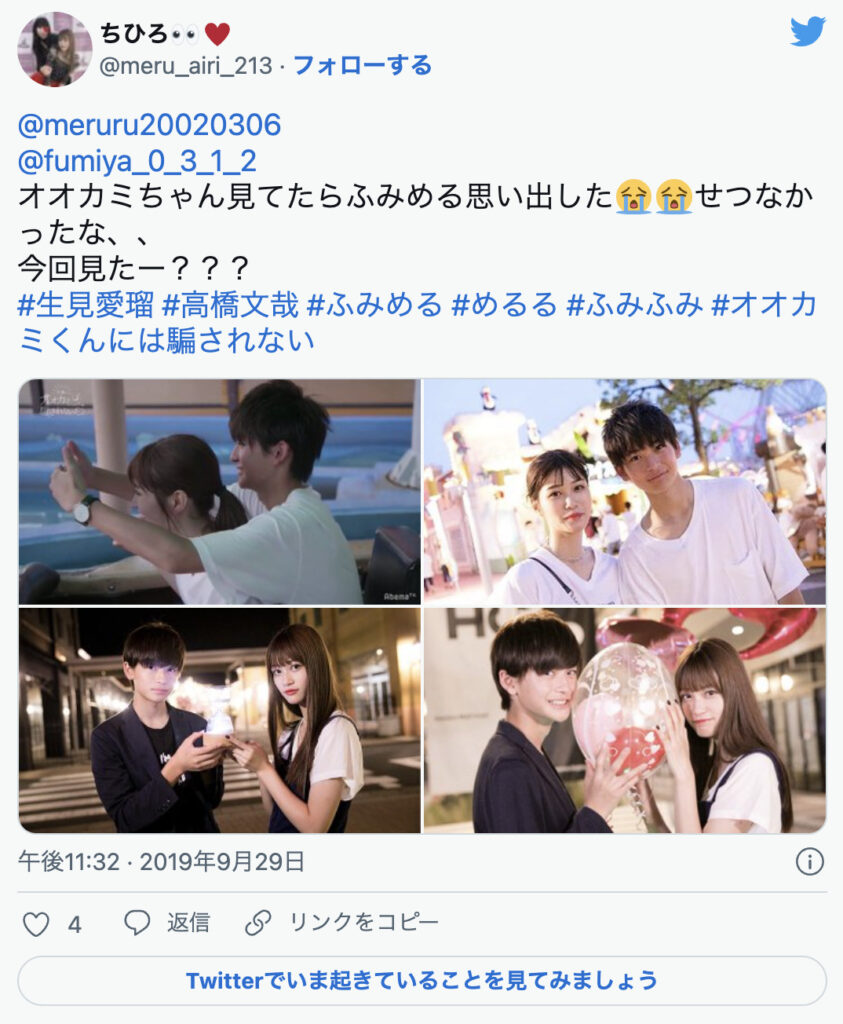Open the #高橋文哉 hashtag
This screenshot has width=843, height=1024.
229,305
